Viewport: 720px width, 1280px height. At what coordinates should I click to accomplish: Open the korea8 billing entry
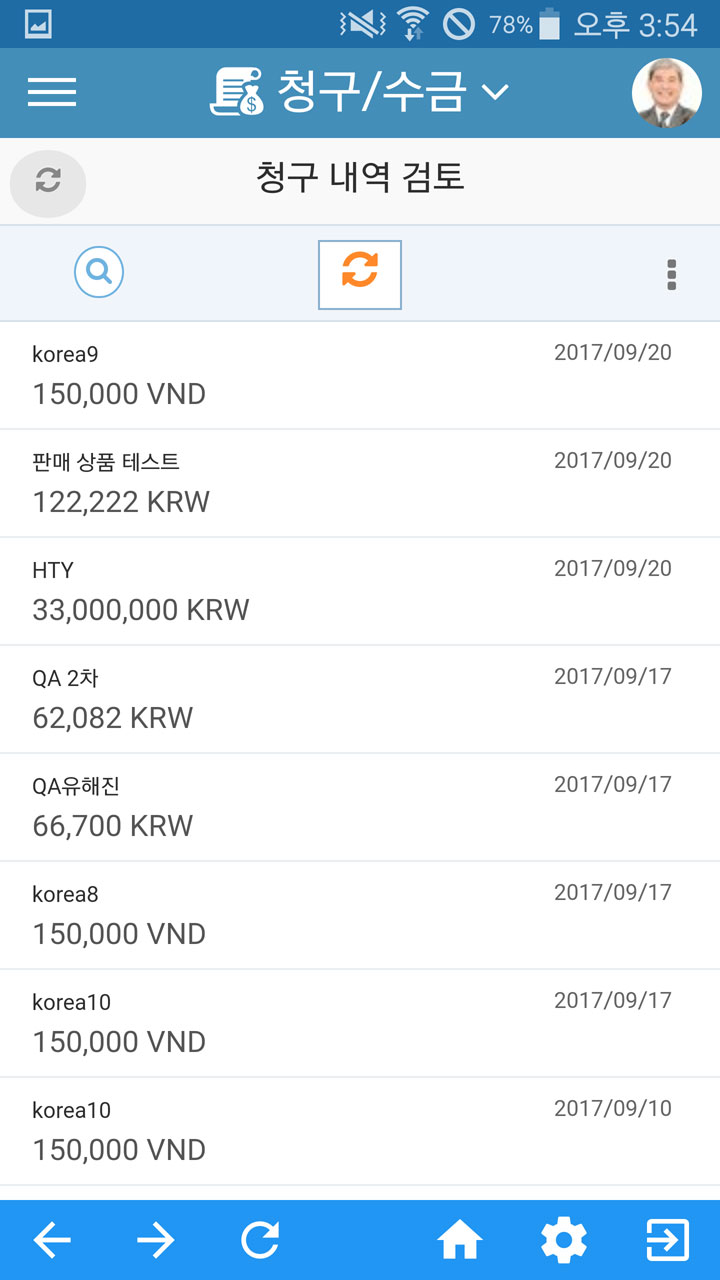point(360,915)
